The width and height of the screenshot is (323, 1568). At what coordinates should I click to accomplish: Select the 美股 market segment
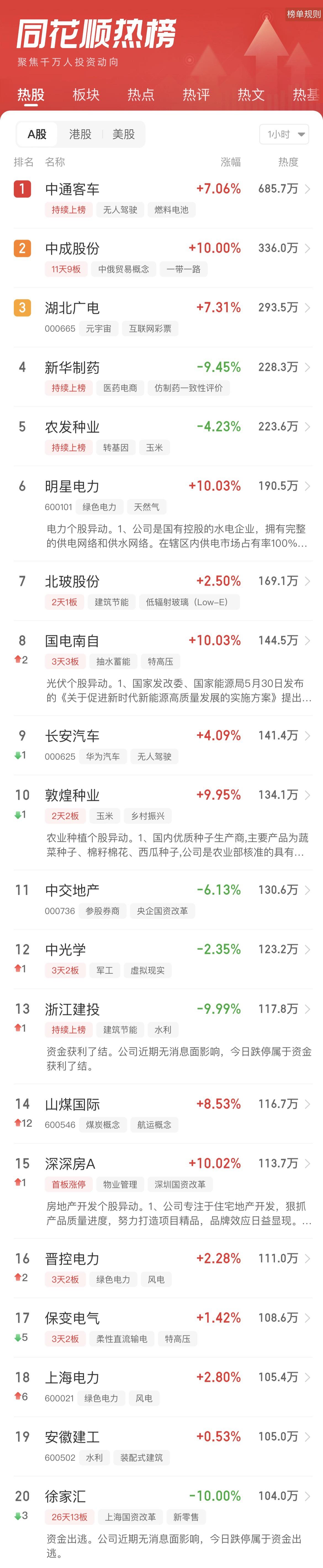click(x=123, y=135)
